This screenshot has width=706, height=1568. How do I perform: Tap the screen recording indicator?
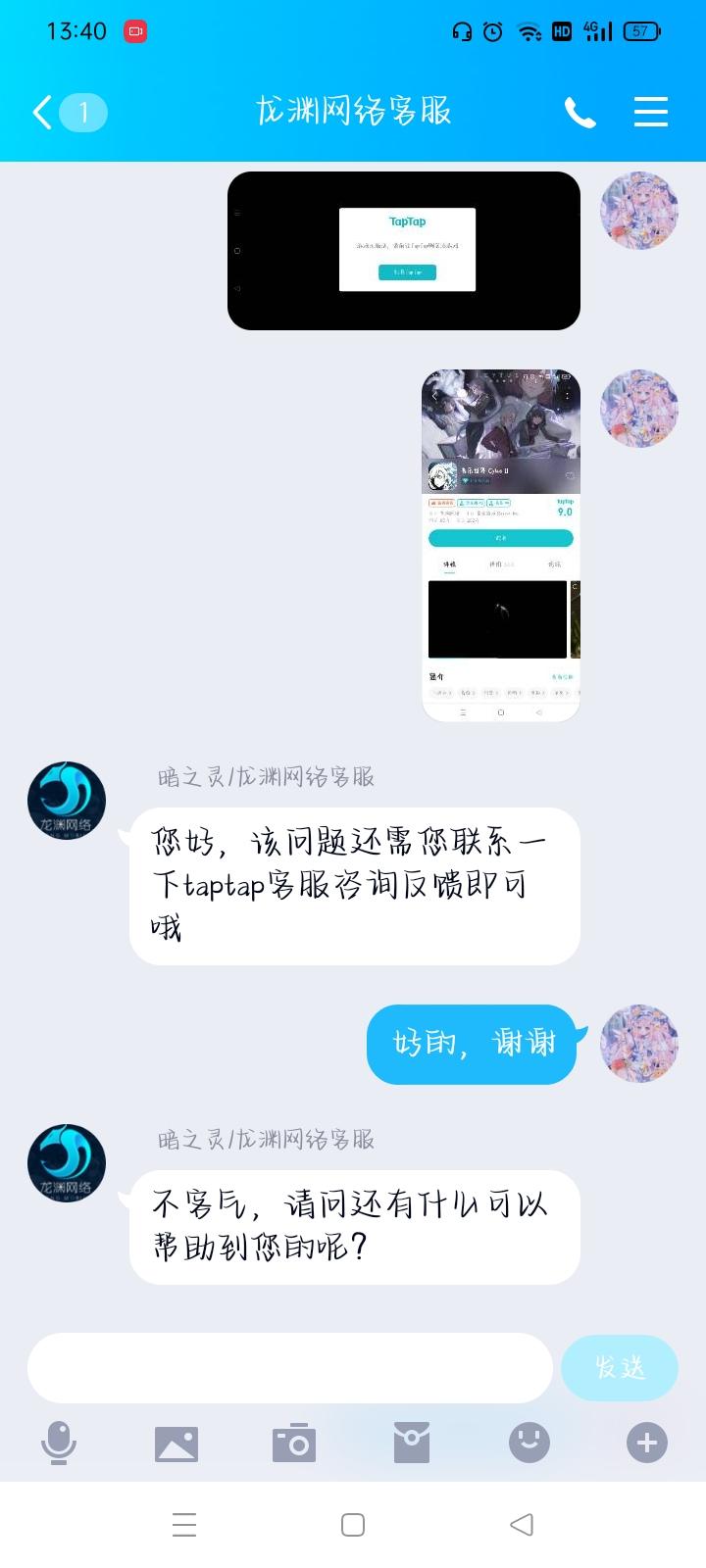click(x=134, y=31)
